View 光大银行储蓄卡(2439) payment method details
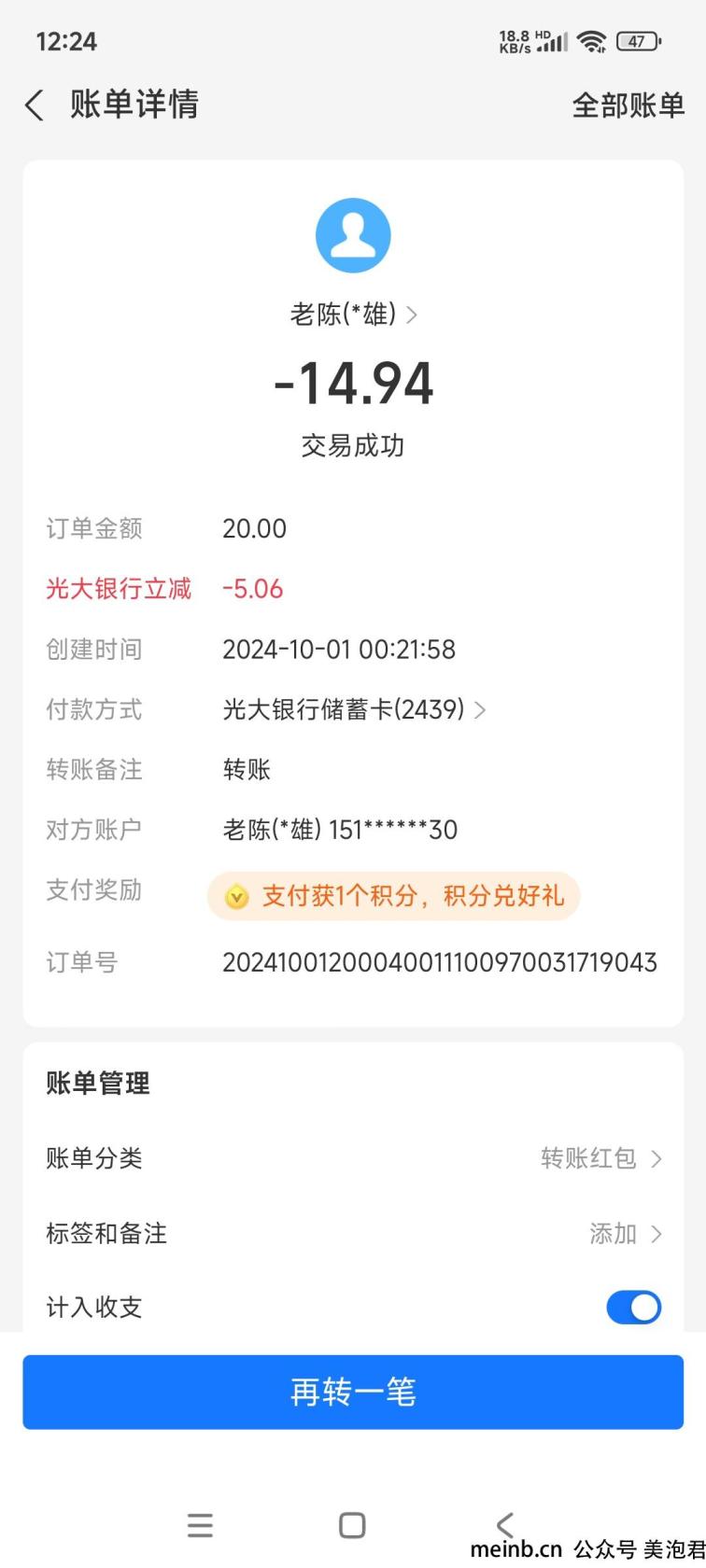706x1568 pixels. tap(354, 709)
